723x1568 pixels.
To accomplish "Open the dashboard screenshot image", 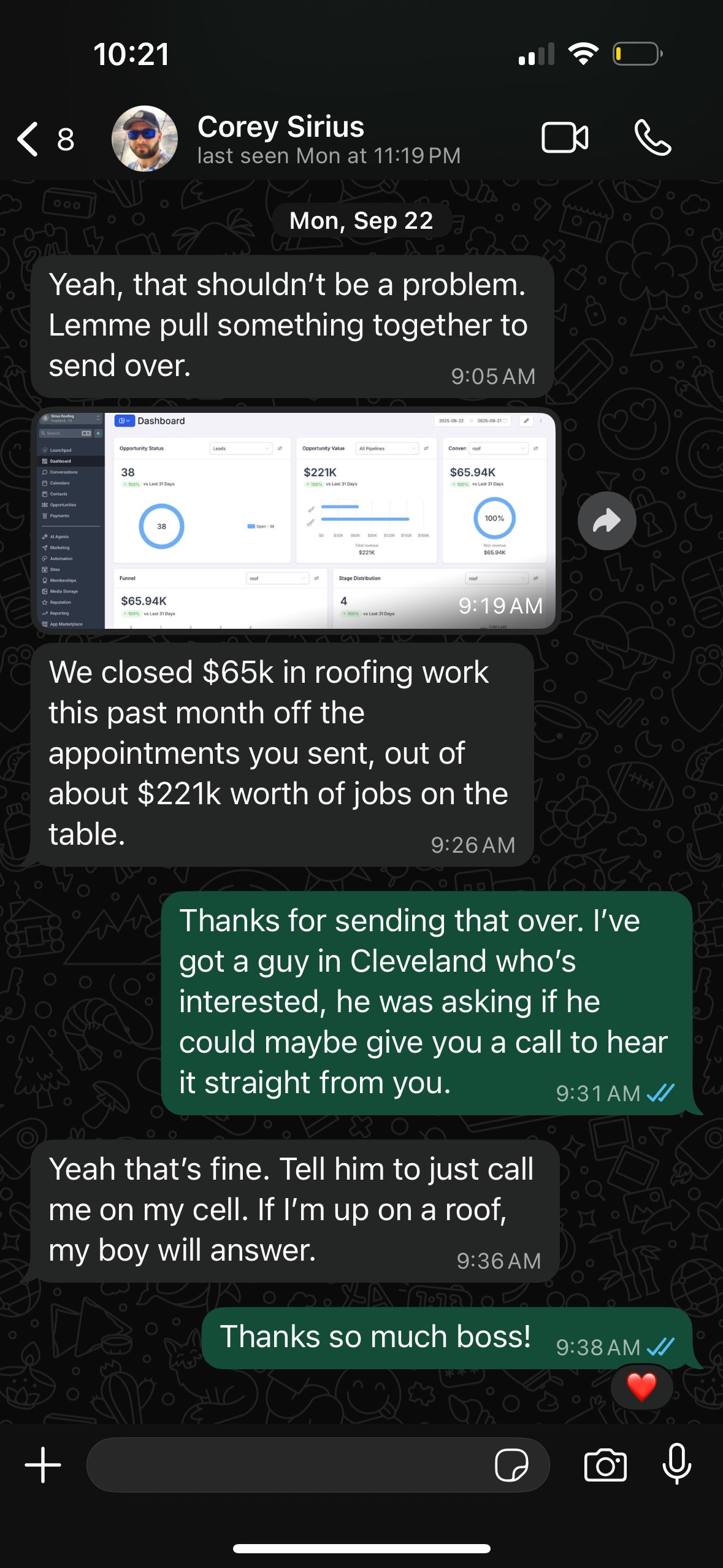I will [294, 520].
